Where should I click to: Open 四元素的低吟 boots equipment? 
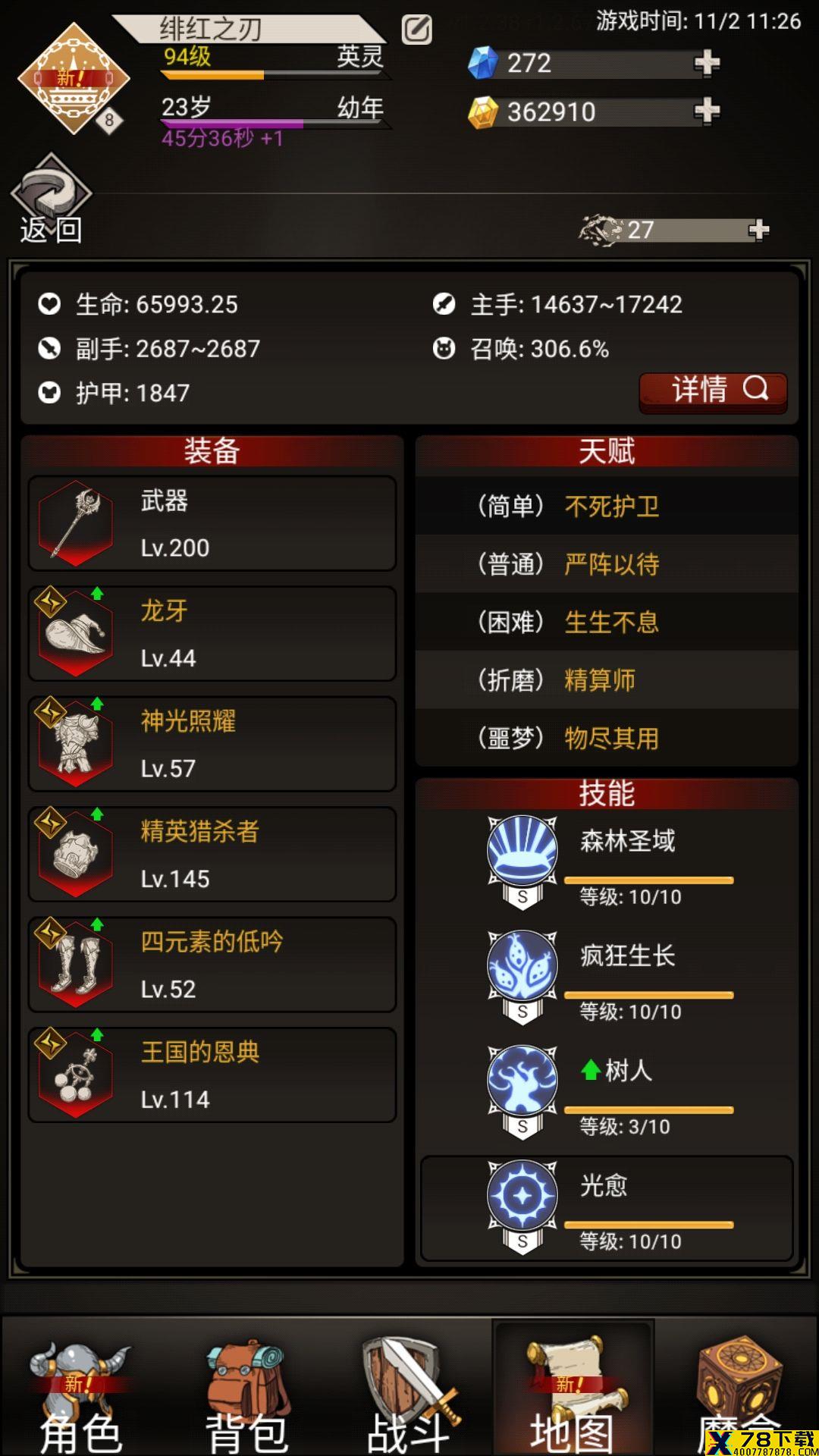(212, 965)
